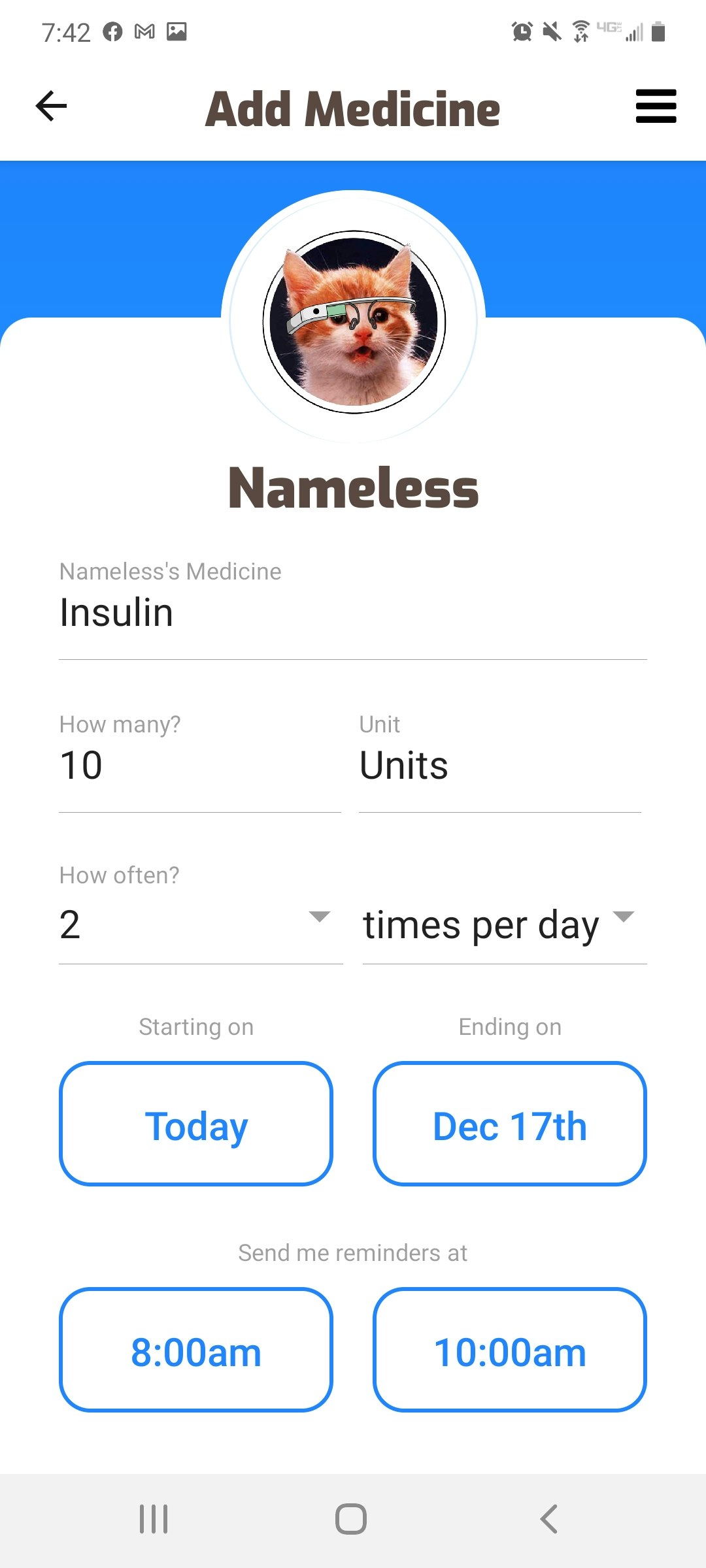The height and width of the screenshot is (1568, 706).
Task: Open the times per day dropdown
Action: coord(503,924)
